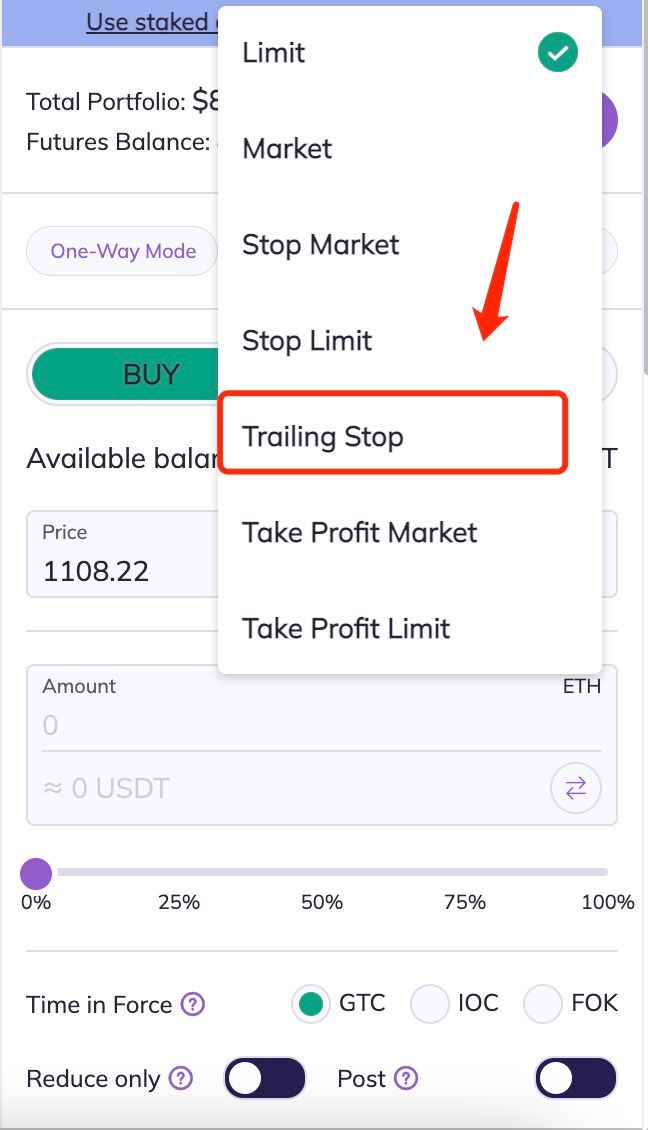Select Stop Market order type
The height and width of the screenshot is (1130, 648).
click(x=409, y=244)
